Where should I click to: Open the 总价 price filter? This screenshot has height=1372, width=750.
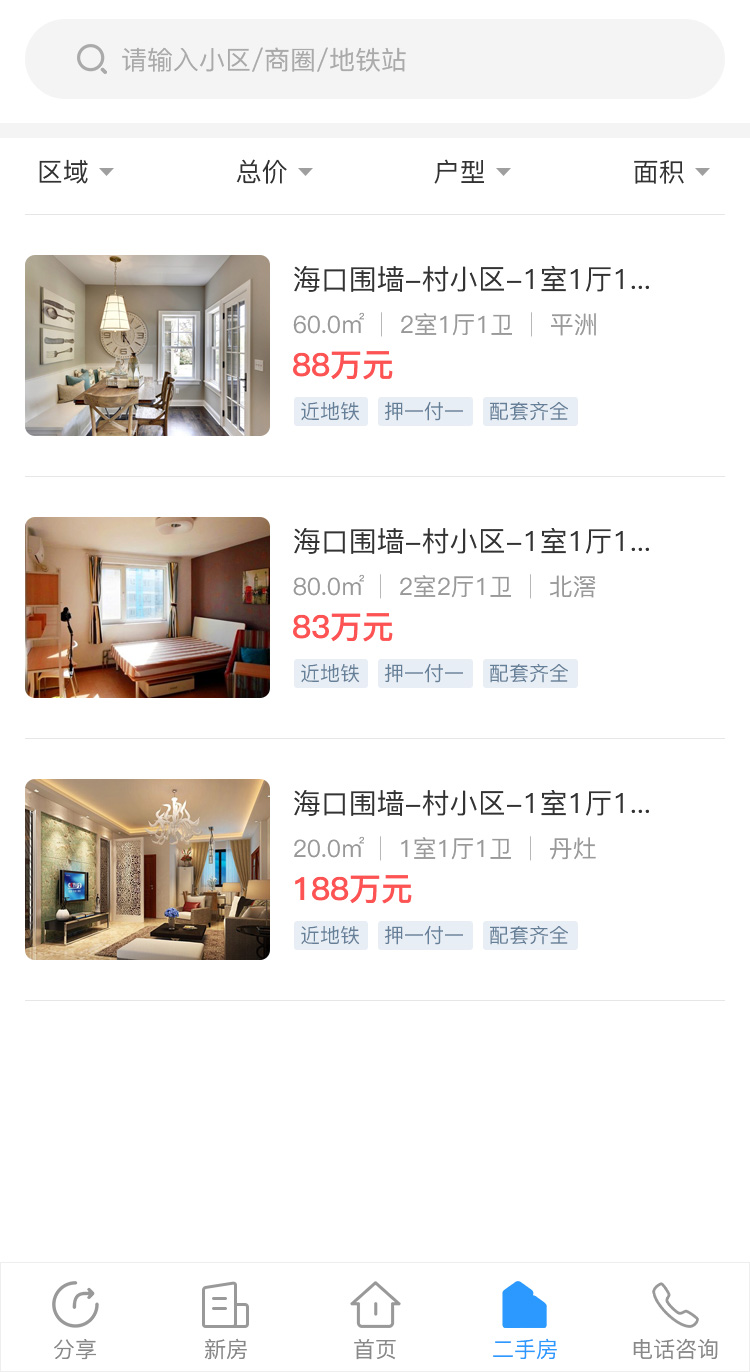point(274,172)
